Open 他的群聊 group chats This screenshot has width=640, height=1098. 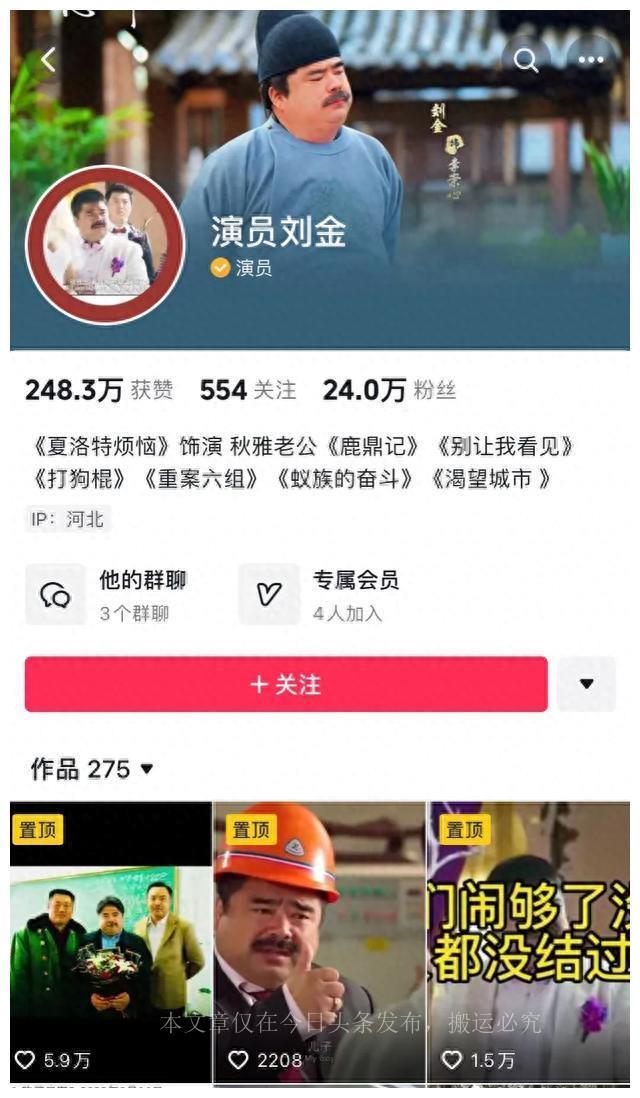click(110, 594)
